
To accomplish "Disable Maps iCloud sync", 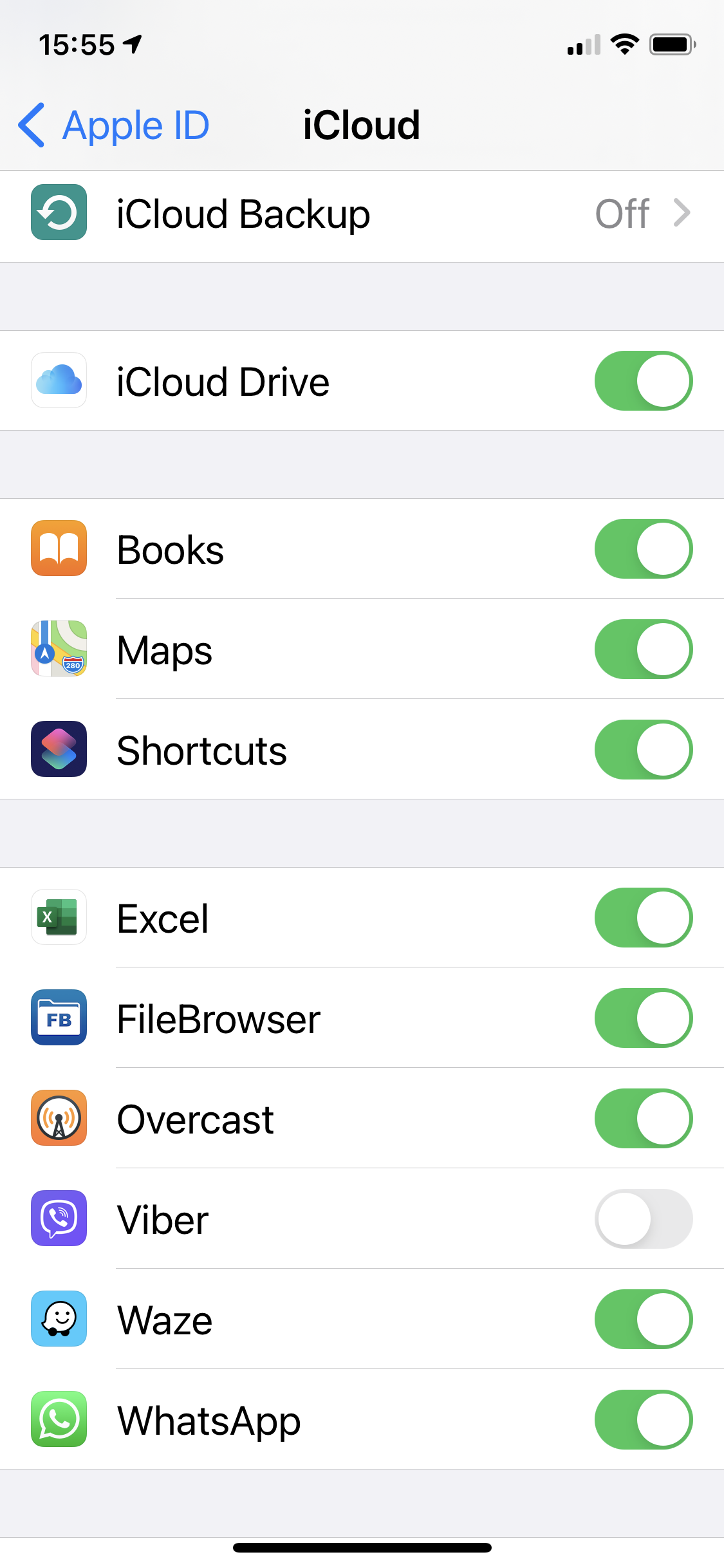I will point(643,650).
